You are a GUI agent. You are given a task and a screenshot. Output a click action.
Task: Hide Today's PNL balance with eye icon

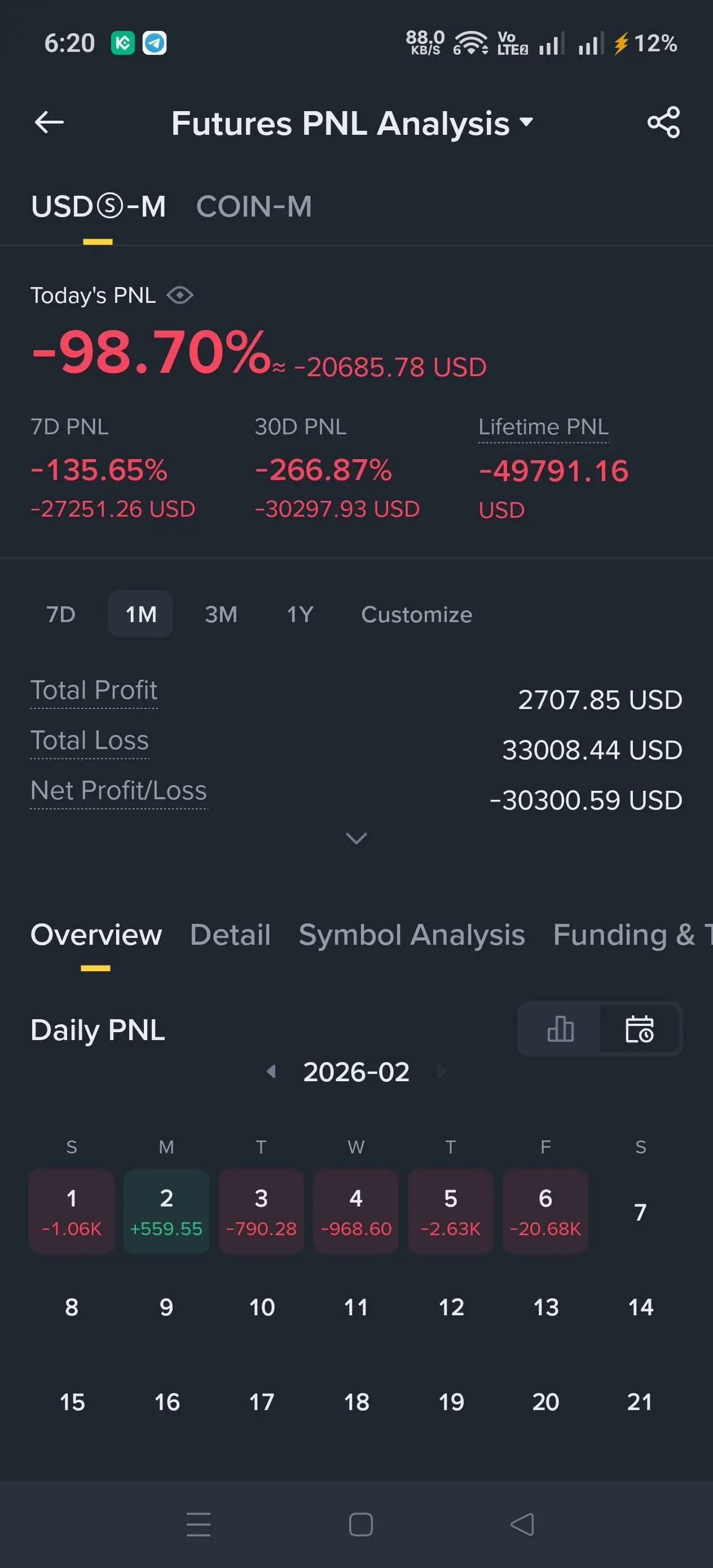pos(181,295)
